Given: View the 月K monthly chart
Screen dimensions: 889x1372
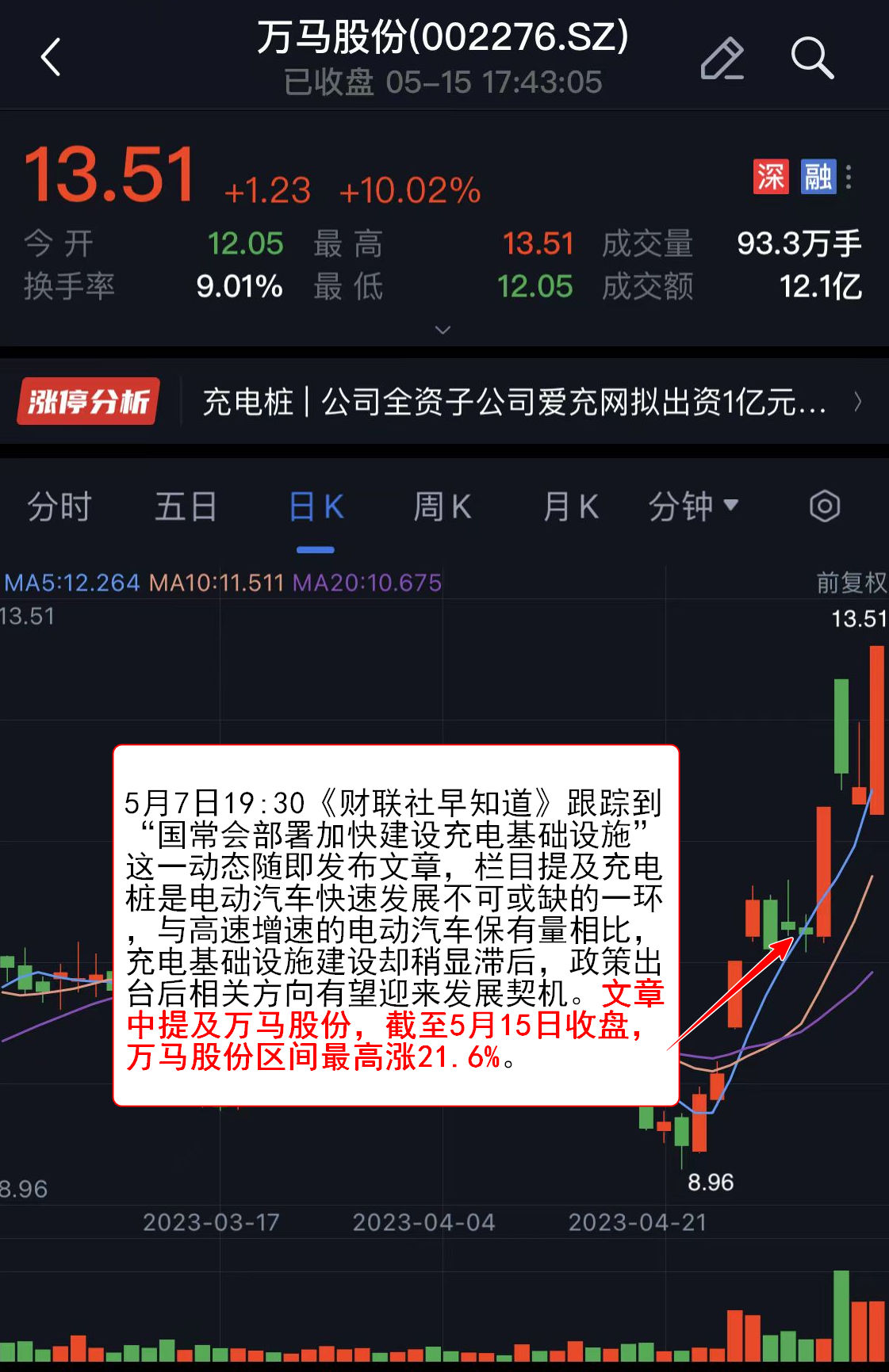Looking at the screenshot, I should point(570,507).
